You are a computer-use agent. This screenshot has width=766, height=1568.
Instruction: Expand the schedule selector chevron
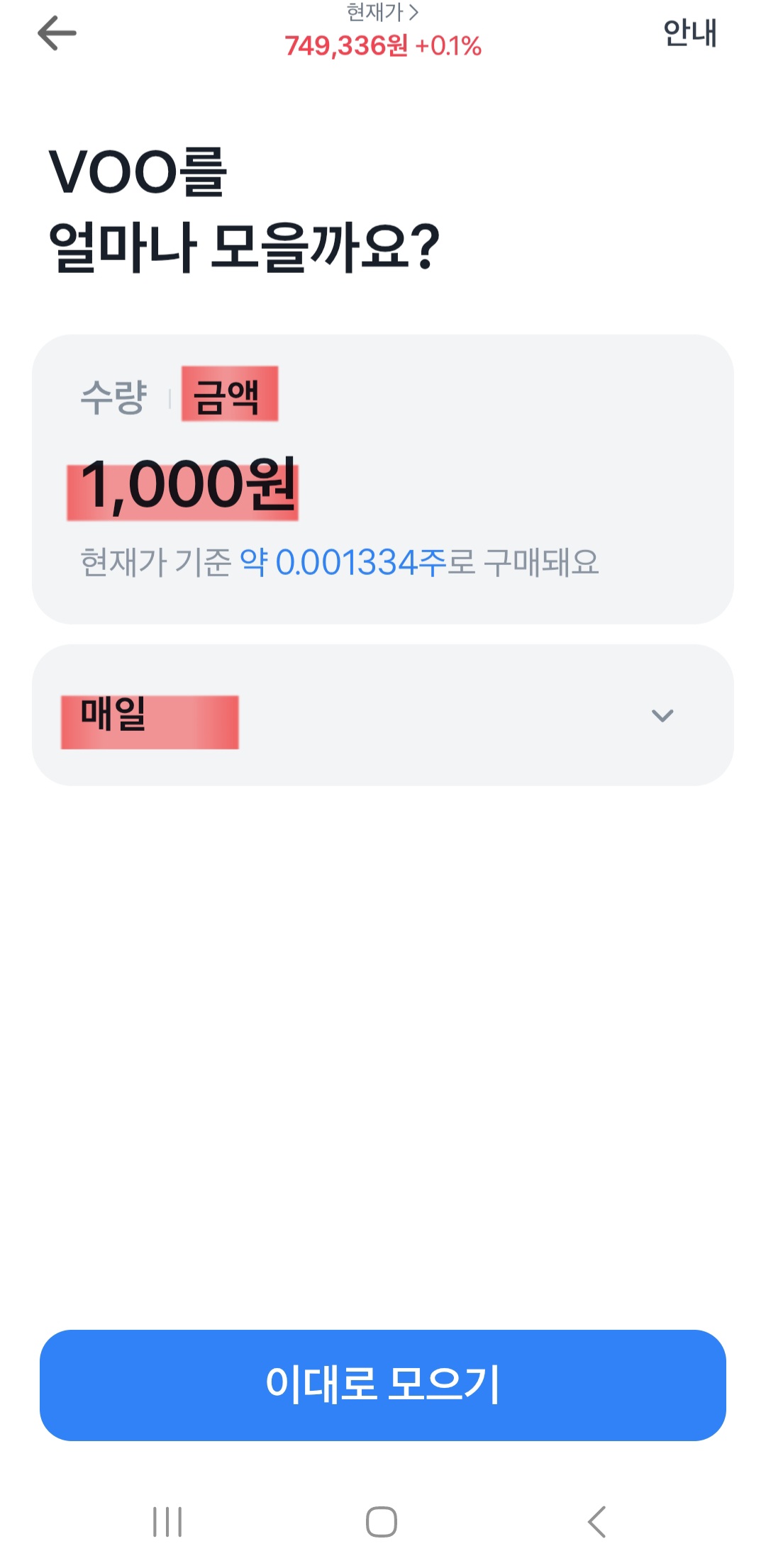coord(662,716)
